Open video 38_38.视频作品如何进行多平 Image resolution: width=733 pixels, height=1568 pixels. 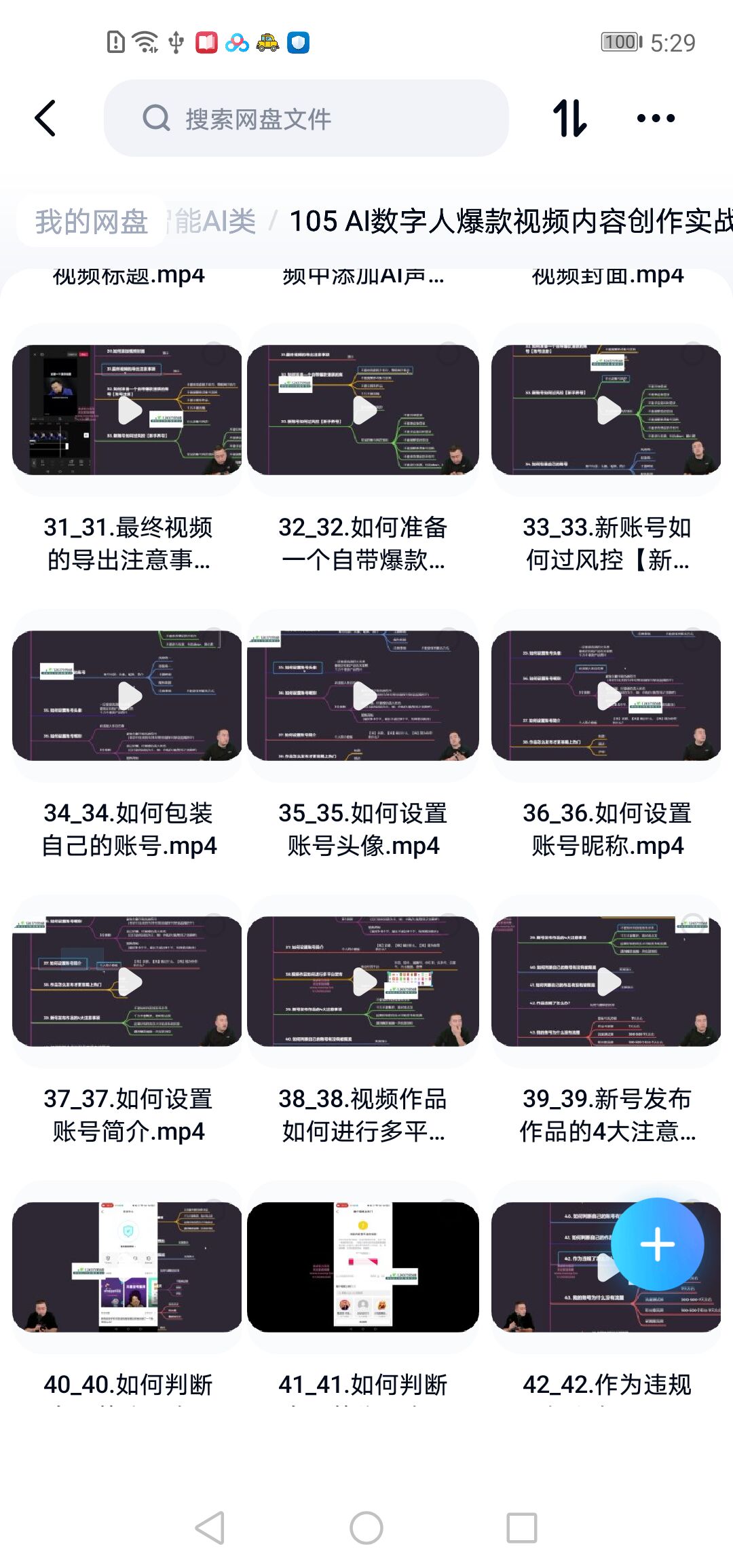[363, 982]
